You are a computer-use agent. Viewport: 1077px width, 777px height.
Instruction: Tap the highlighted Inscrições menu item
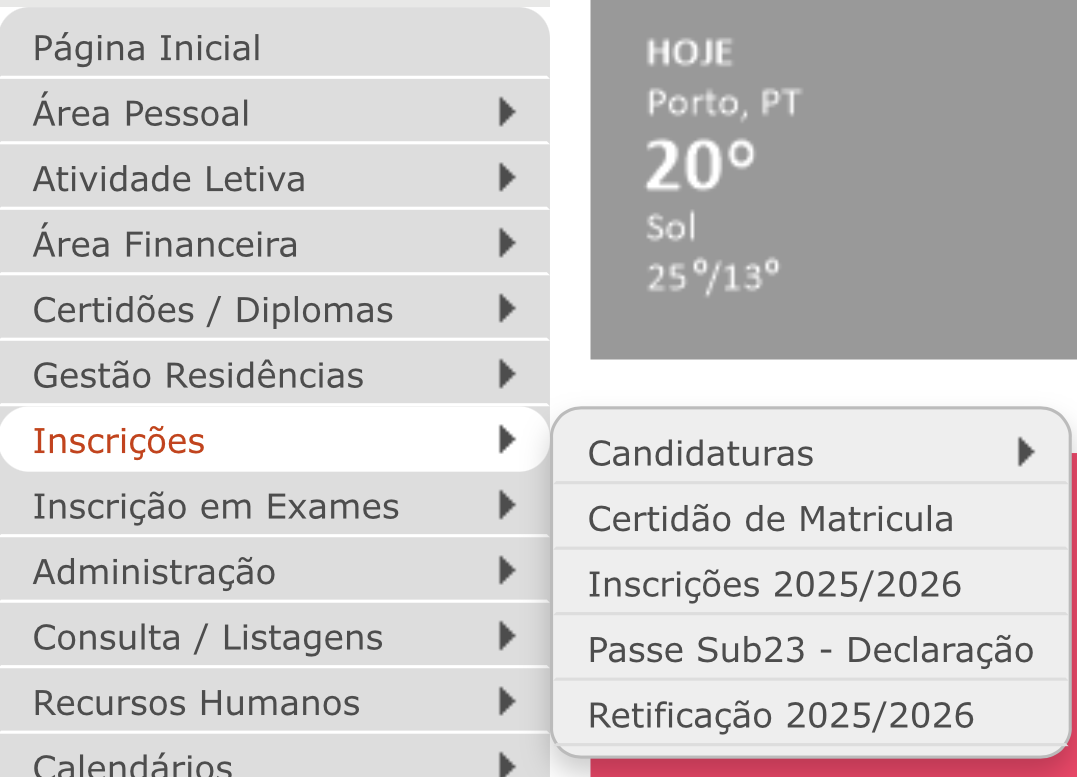pyautogui.click(x=119, y=441)
